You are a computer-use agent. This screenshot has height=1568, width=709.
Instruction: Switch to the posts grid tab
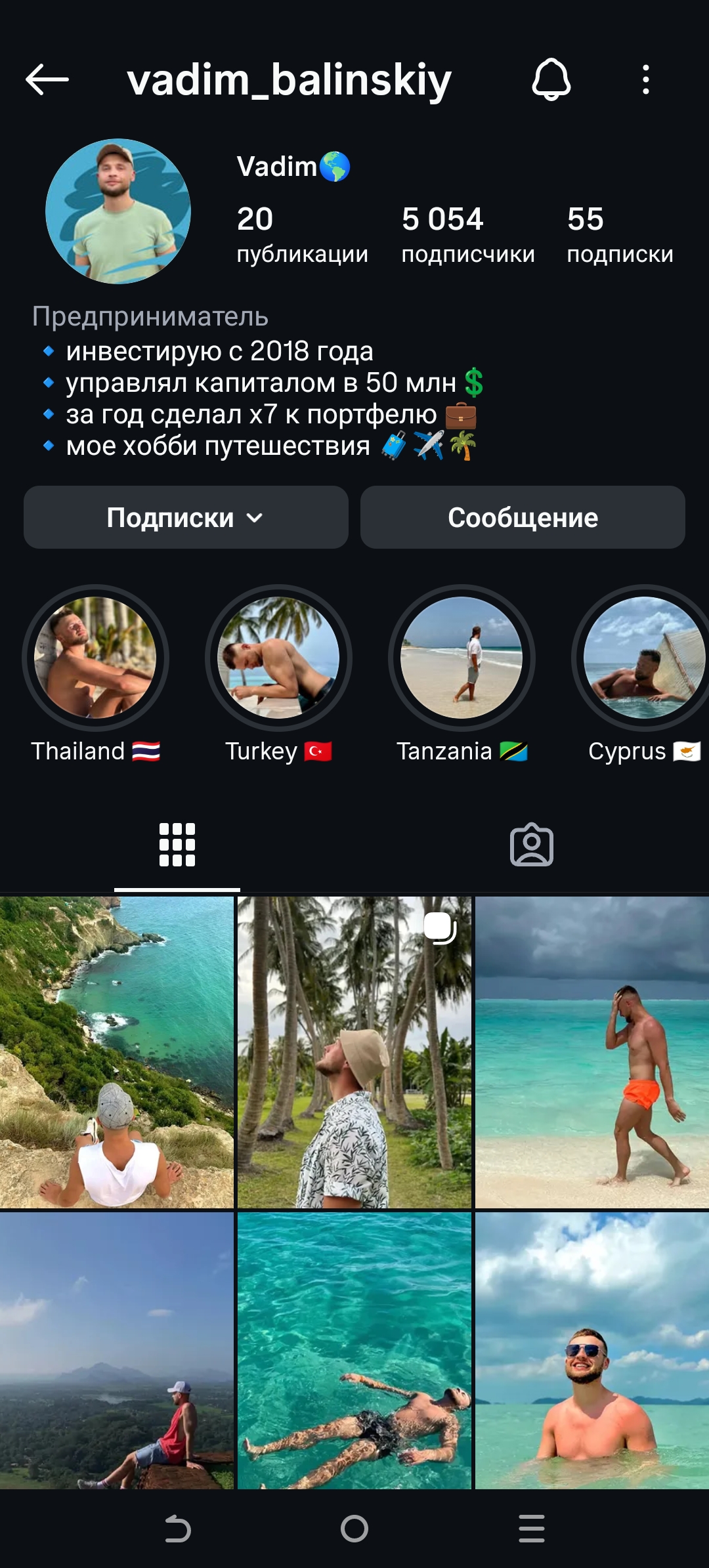pos(177,845)
